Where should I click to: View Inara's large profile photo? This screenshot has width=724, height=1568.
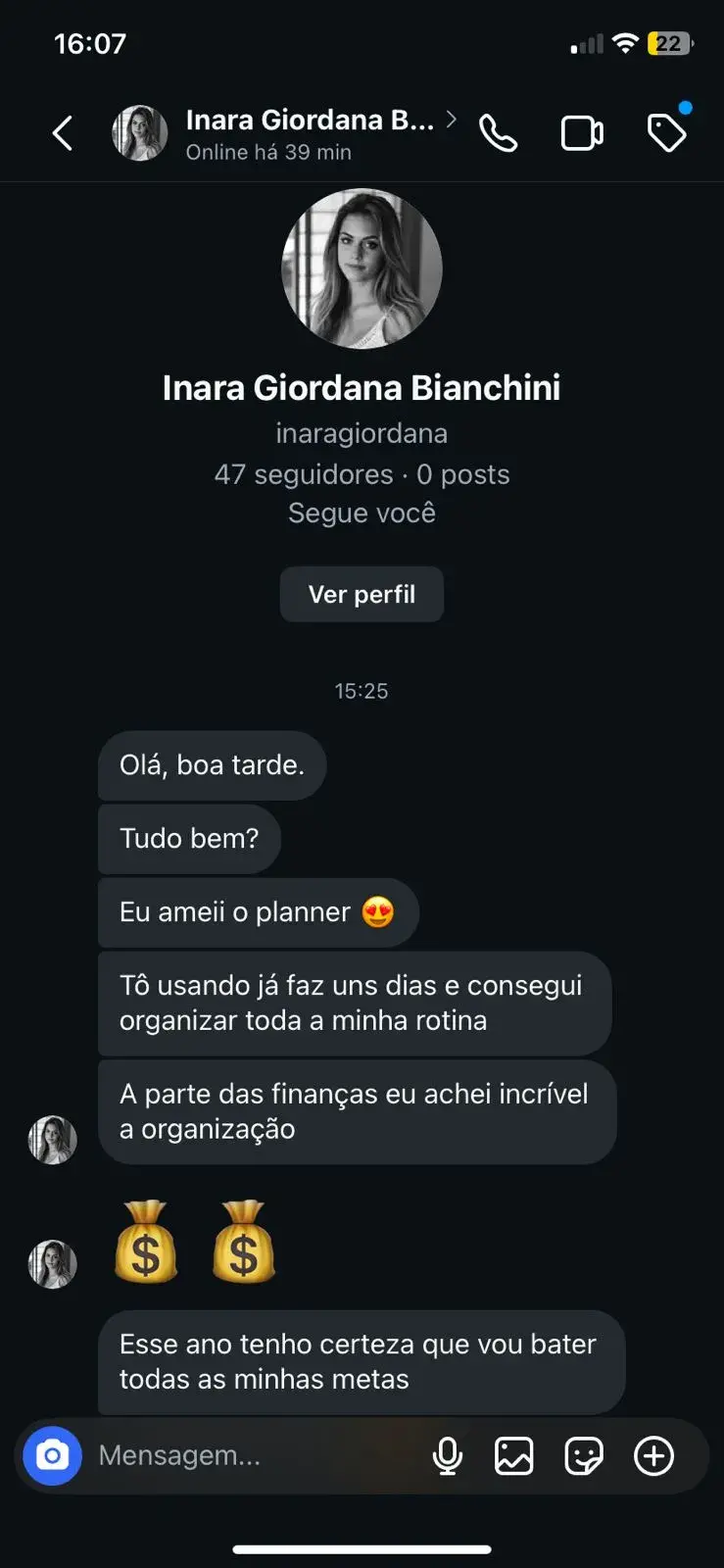pyautogui.click(x=362, y=269)
